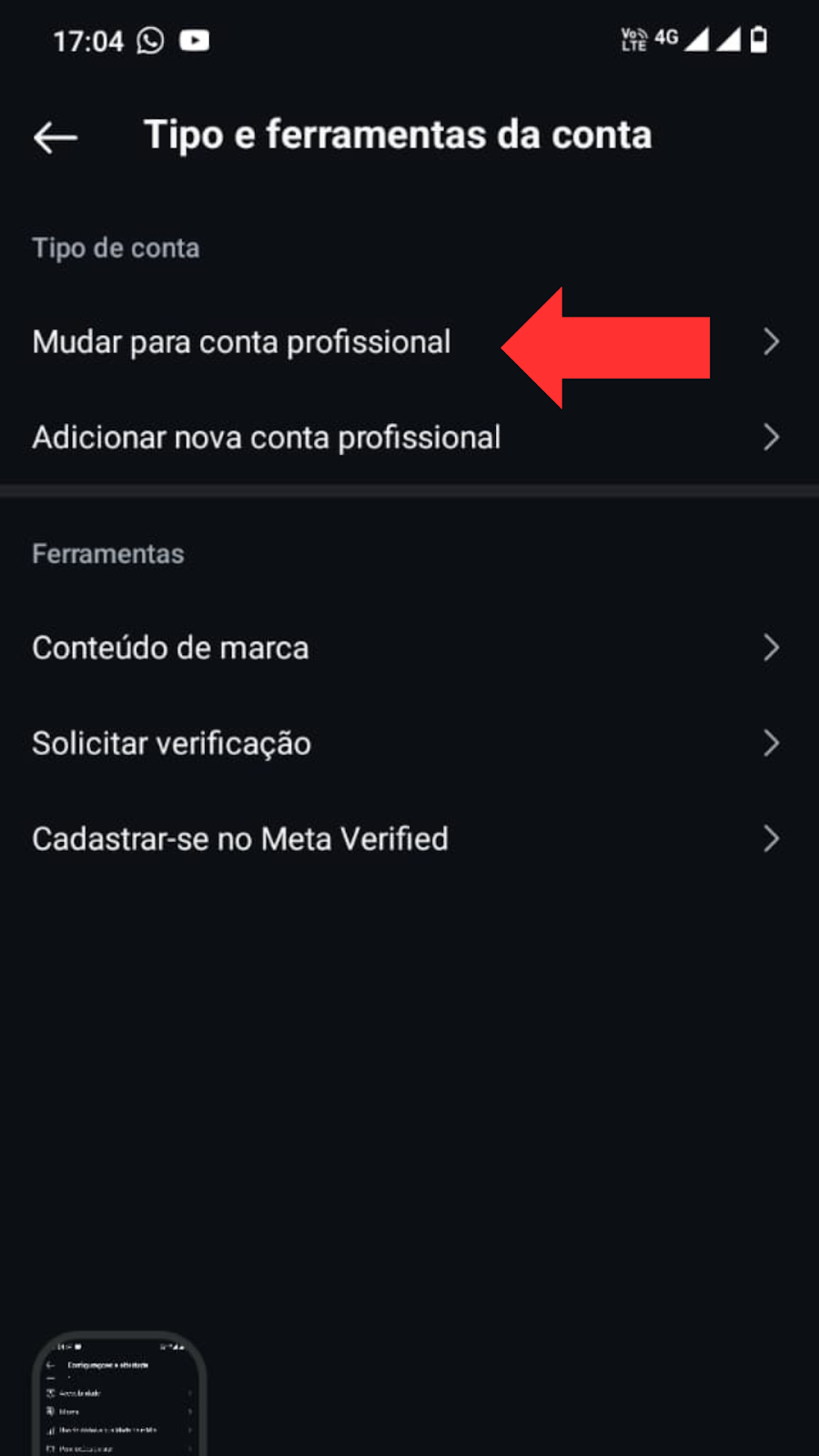Go back using the top arrow
The height and width of the screenshot is (1456, 819).
point(56,136)
